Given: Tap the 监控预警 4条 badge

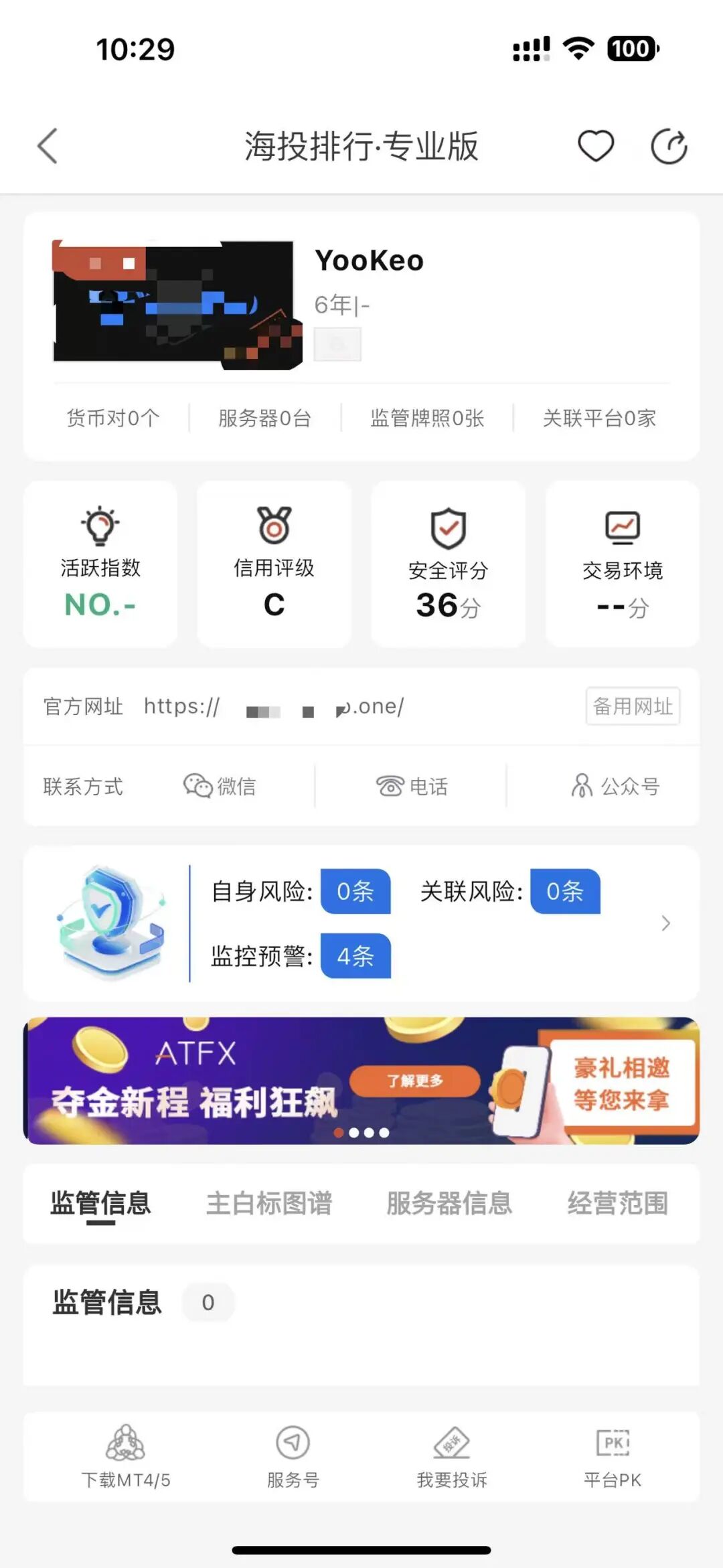Looking at the screenshot, I should [x=355, y=957].
